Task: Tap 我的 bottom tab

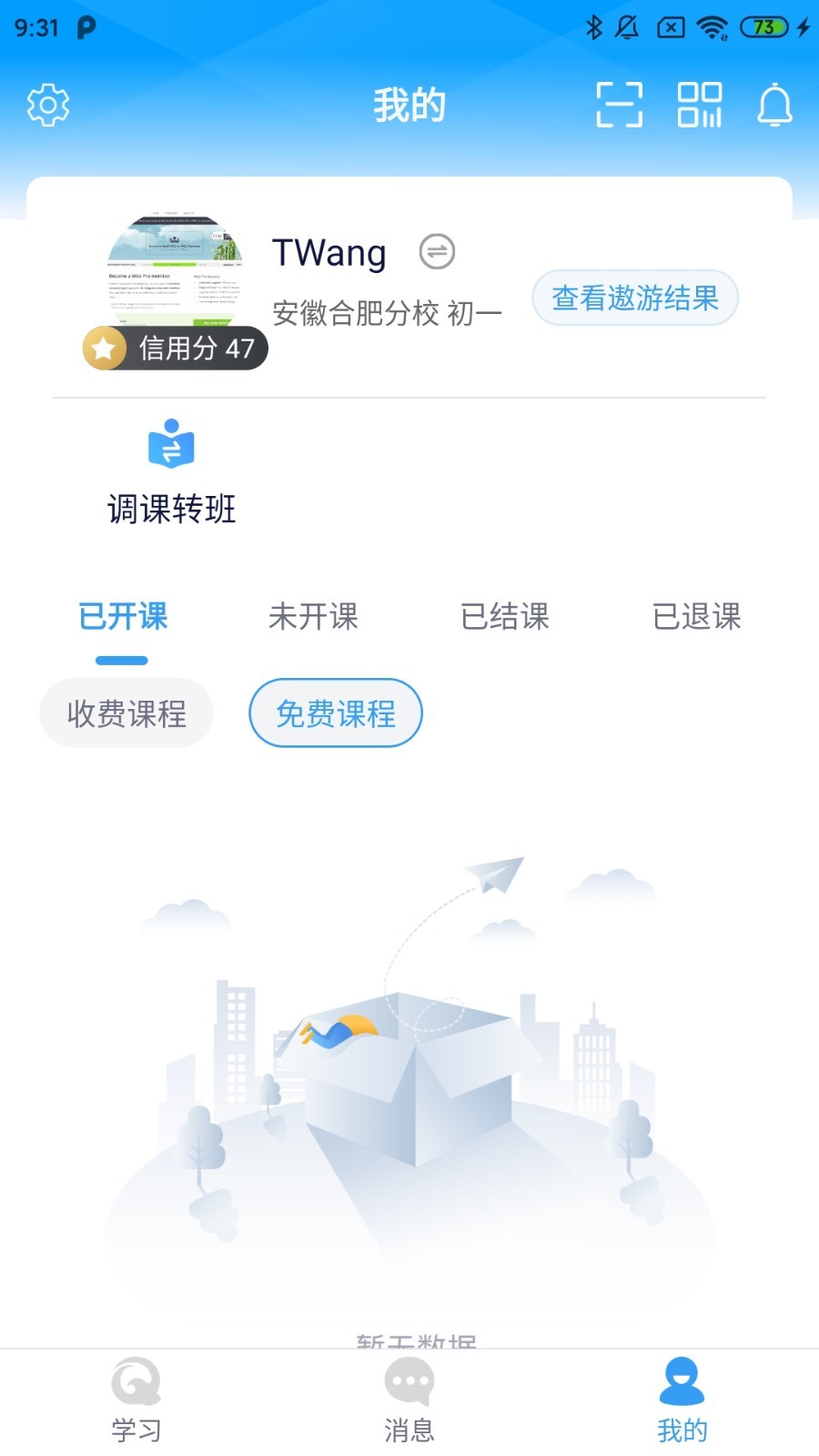Action: pos(682,1401)
